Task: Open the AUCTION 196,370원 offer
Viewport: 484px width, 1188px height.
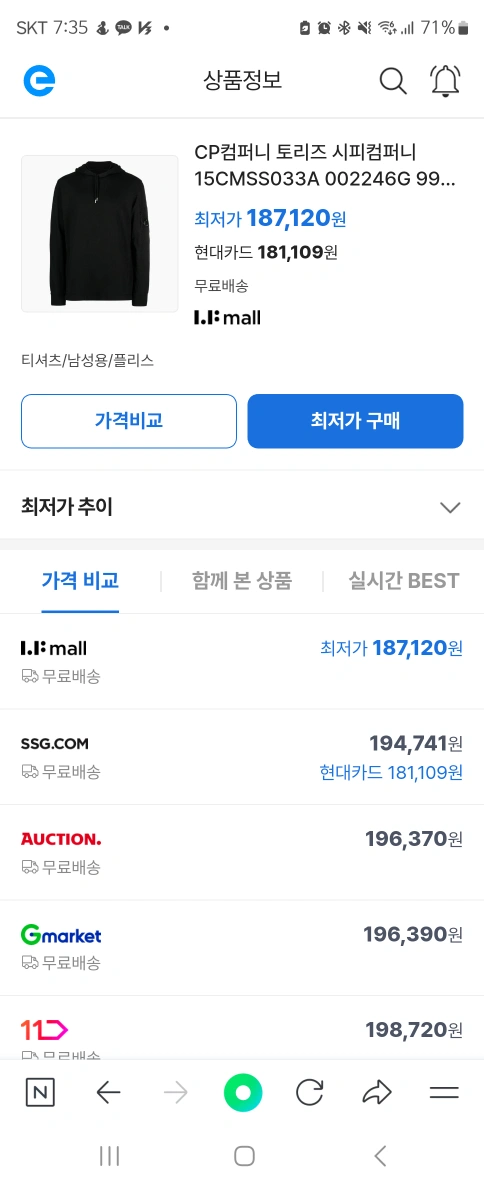Action: (x=242, y=853)
